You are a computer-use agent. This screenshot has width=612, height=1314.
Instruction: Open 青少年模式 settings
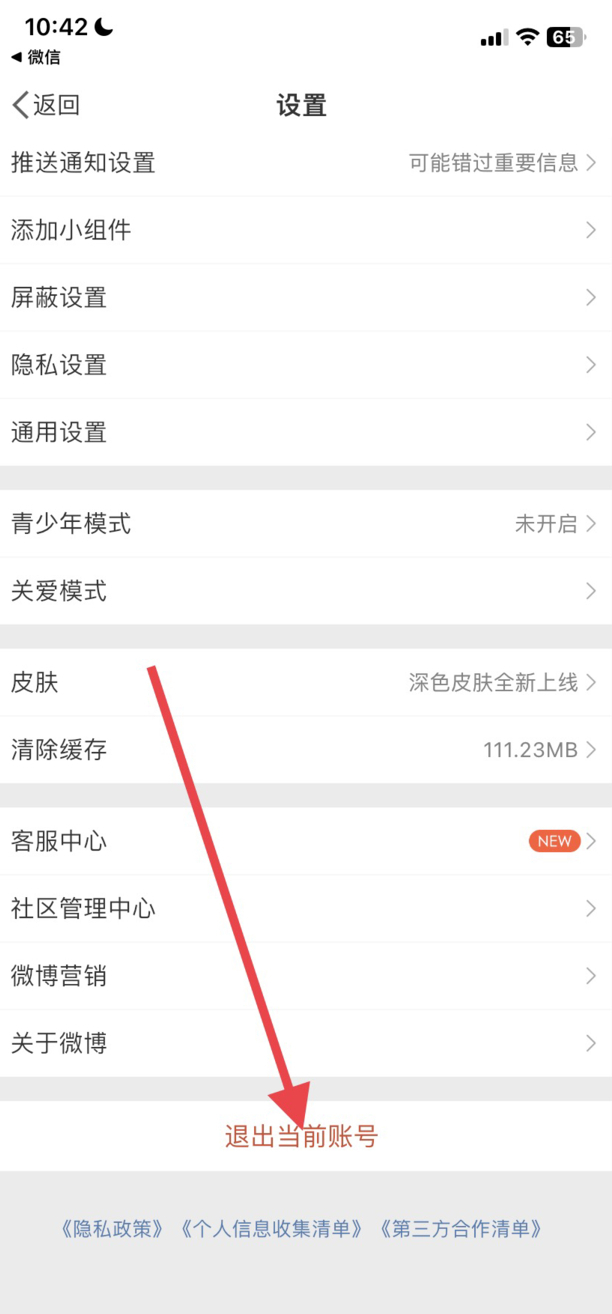pos(306,523)
